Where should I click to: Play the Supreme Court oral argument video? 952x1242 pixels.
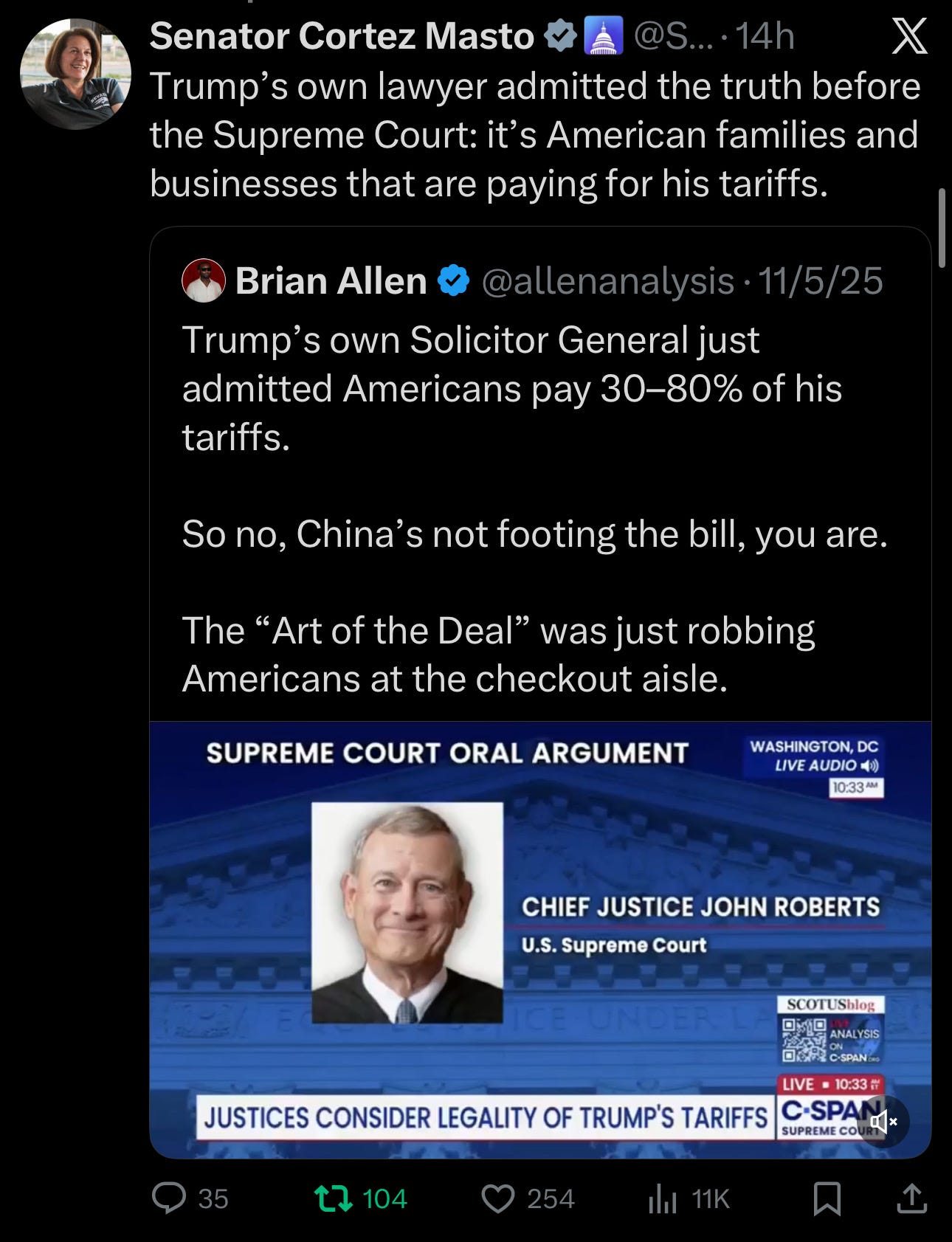[x=540, y=939]
